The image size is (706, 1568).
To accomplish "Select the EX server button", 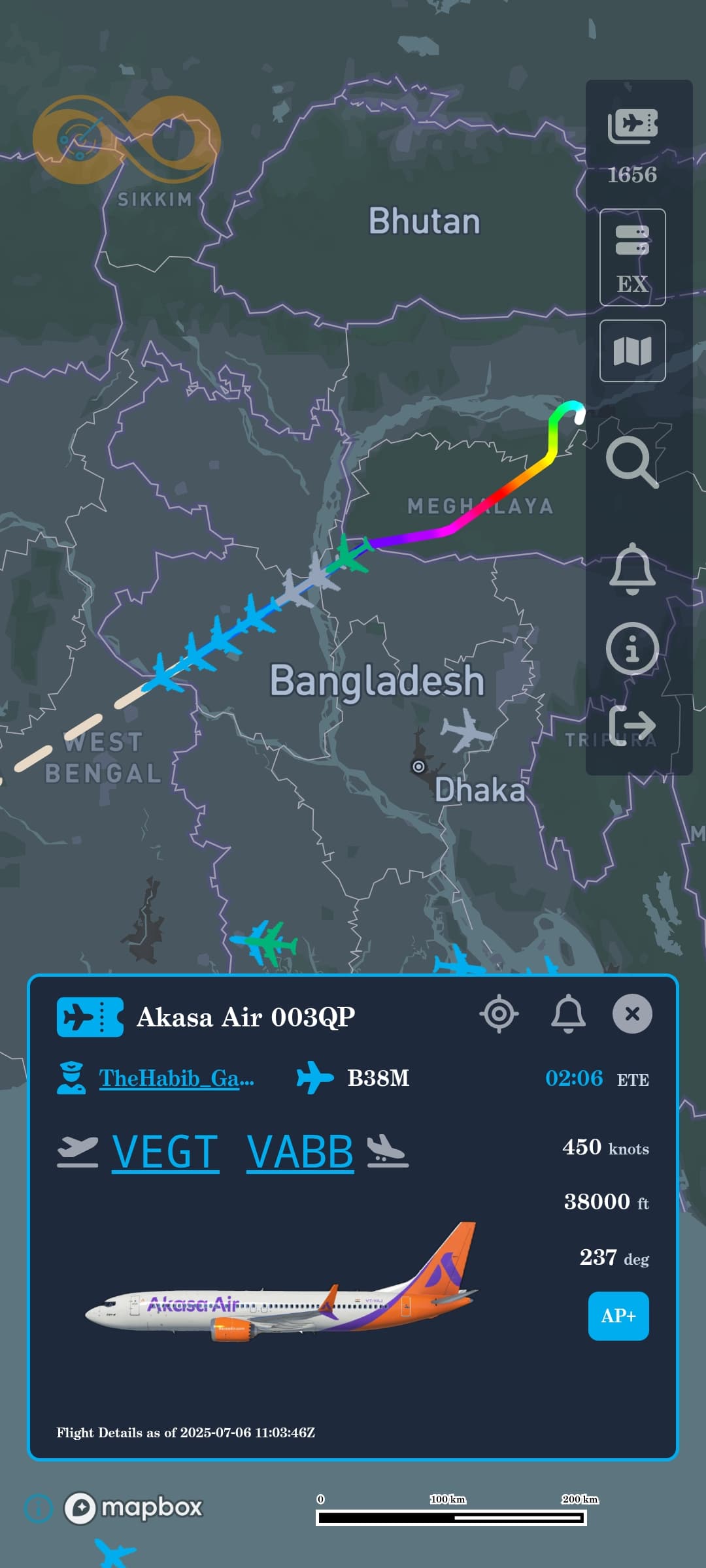I will [632, 257].
